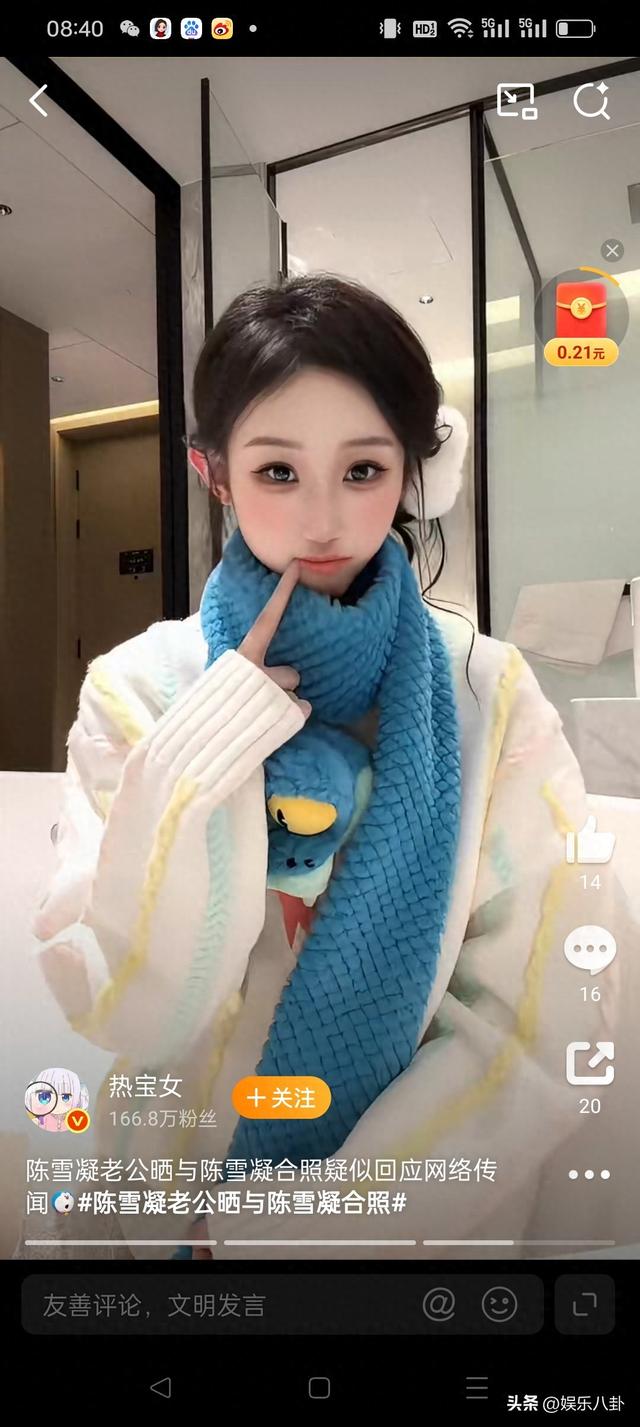Open the #陈雪凝老公晒与陈雪凝合照# hashtag

click(242, 1203)
